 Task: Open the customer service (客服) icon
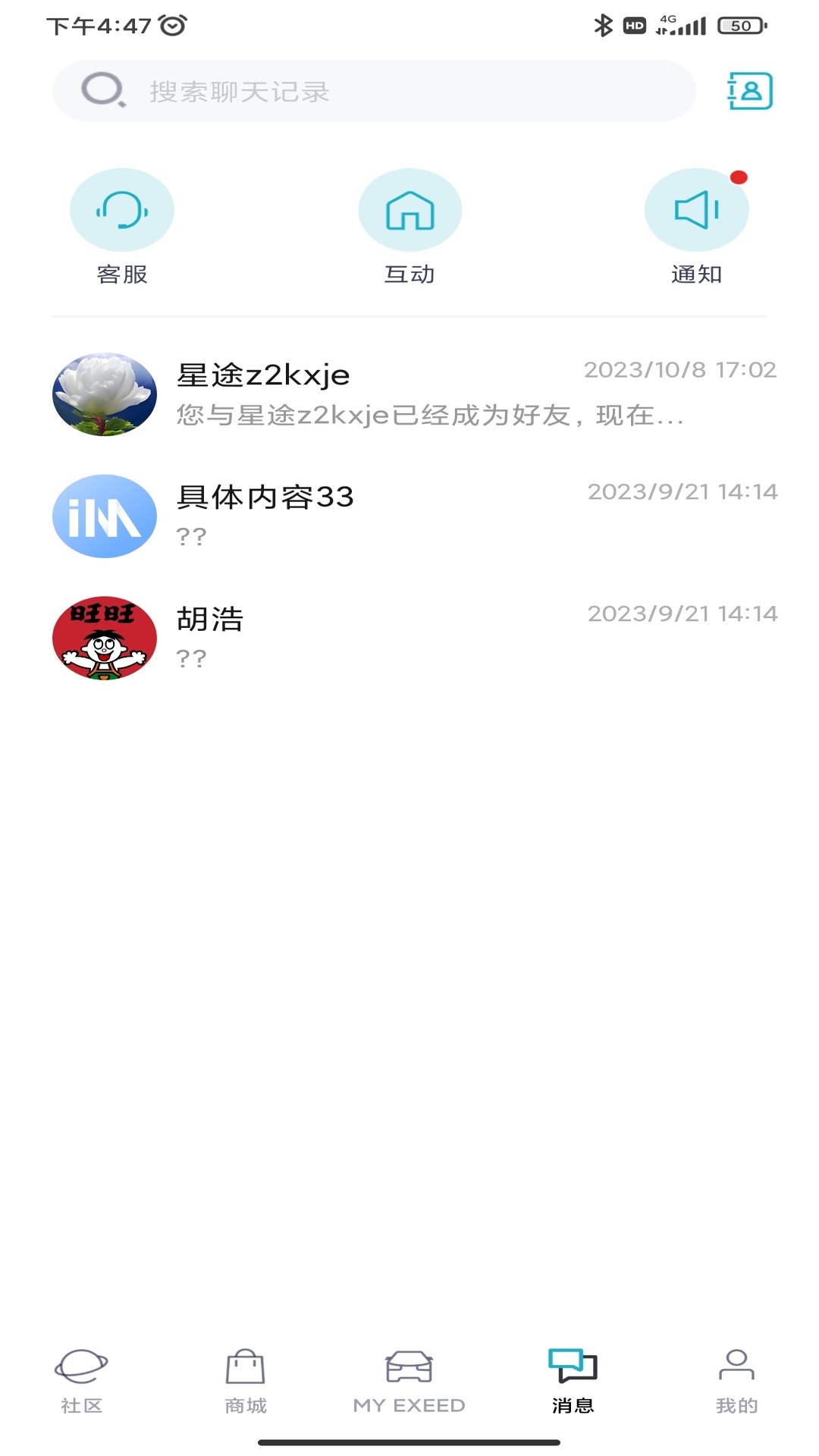[x=122, y=209]
